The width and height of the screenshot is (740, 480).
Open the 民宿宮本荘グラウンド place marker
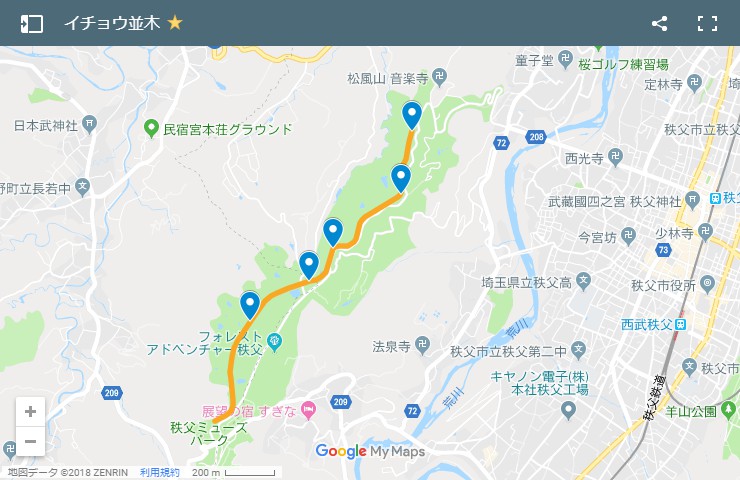(x=152, y=128)
